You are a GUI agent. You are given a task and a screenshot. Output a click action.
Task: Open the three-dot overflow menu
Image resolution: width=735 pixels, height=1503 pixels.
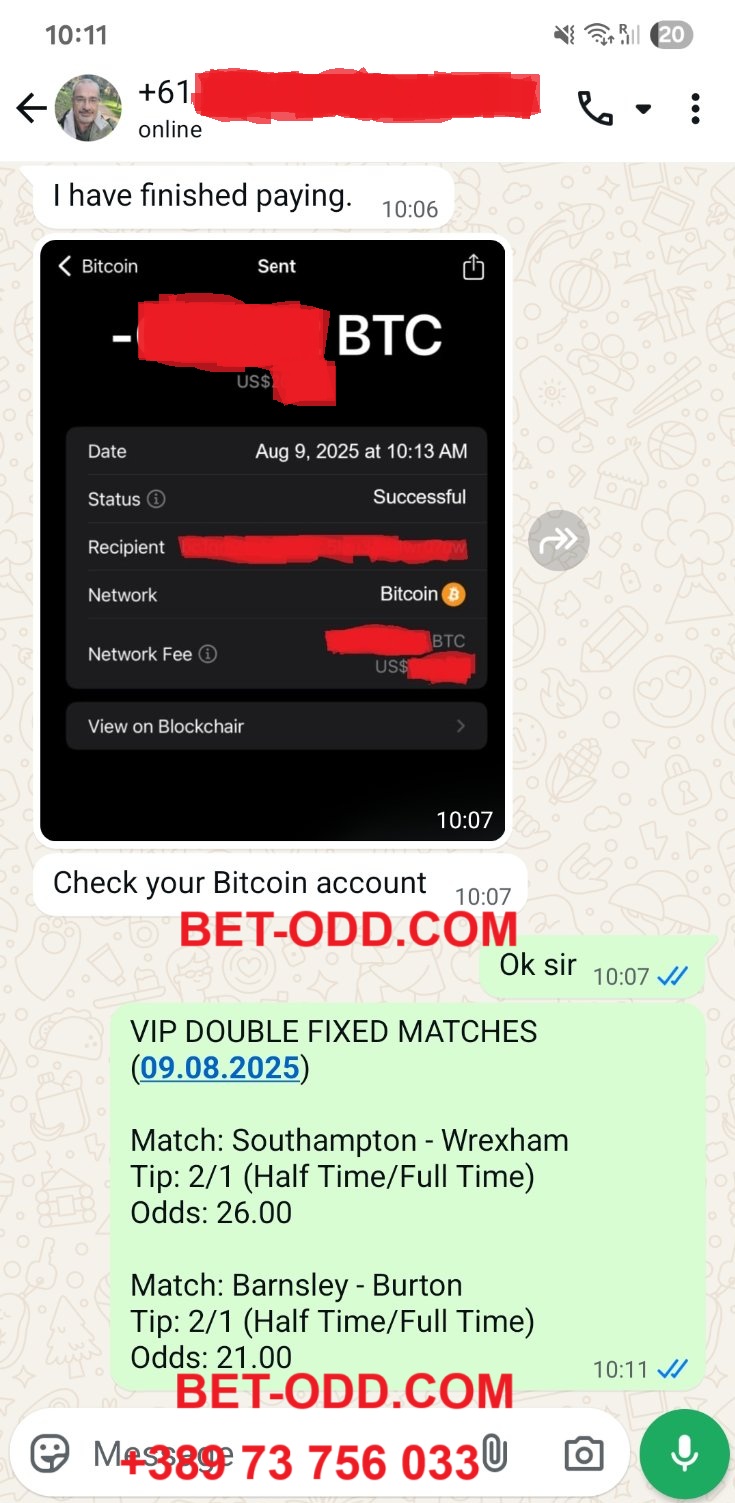(x=695, y=108)
